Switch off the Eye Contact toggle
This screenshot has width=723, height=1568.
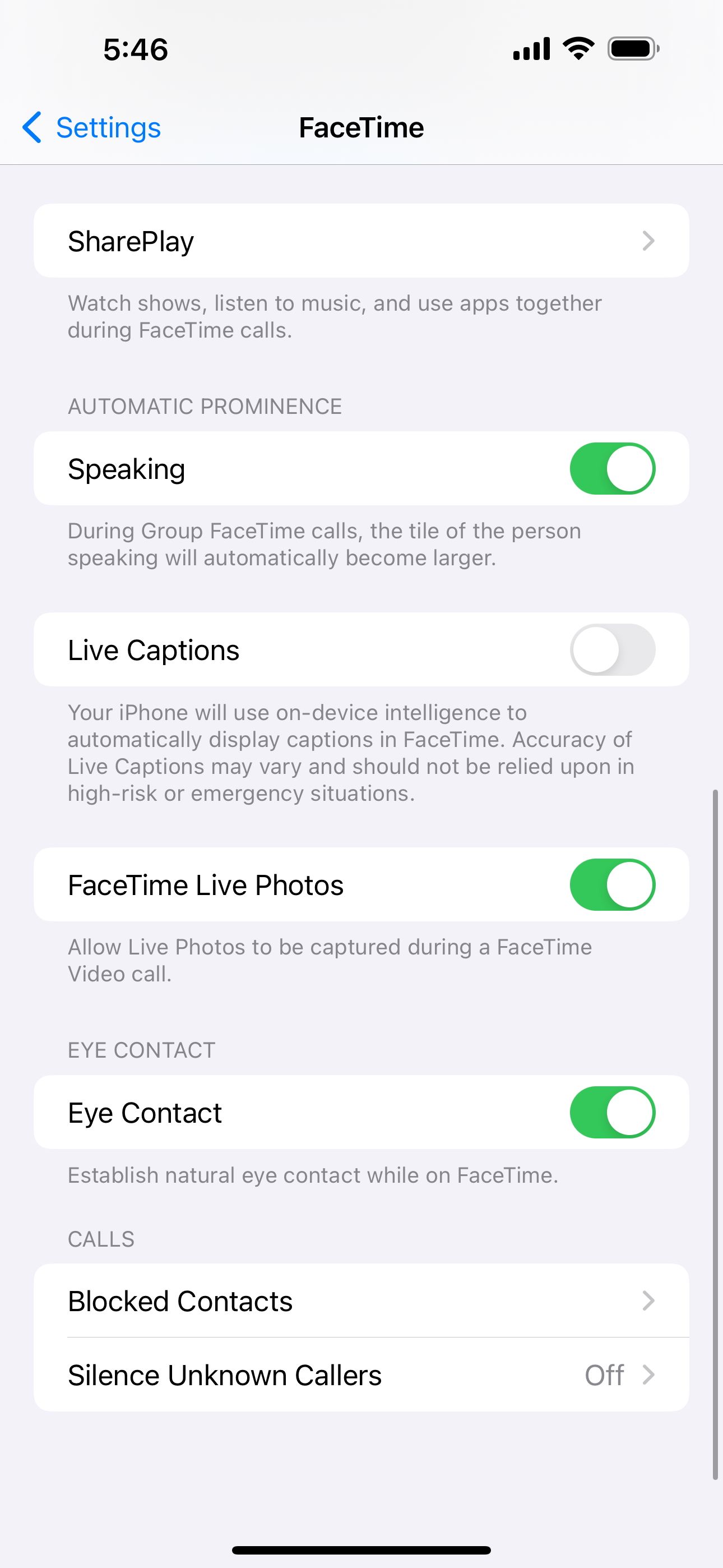(x=611, y=1113)
